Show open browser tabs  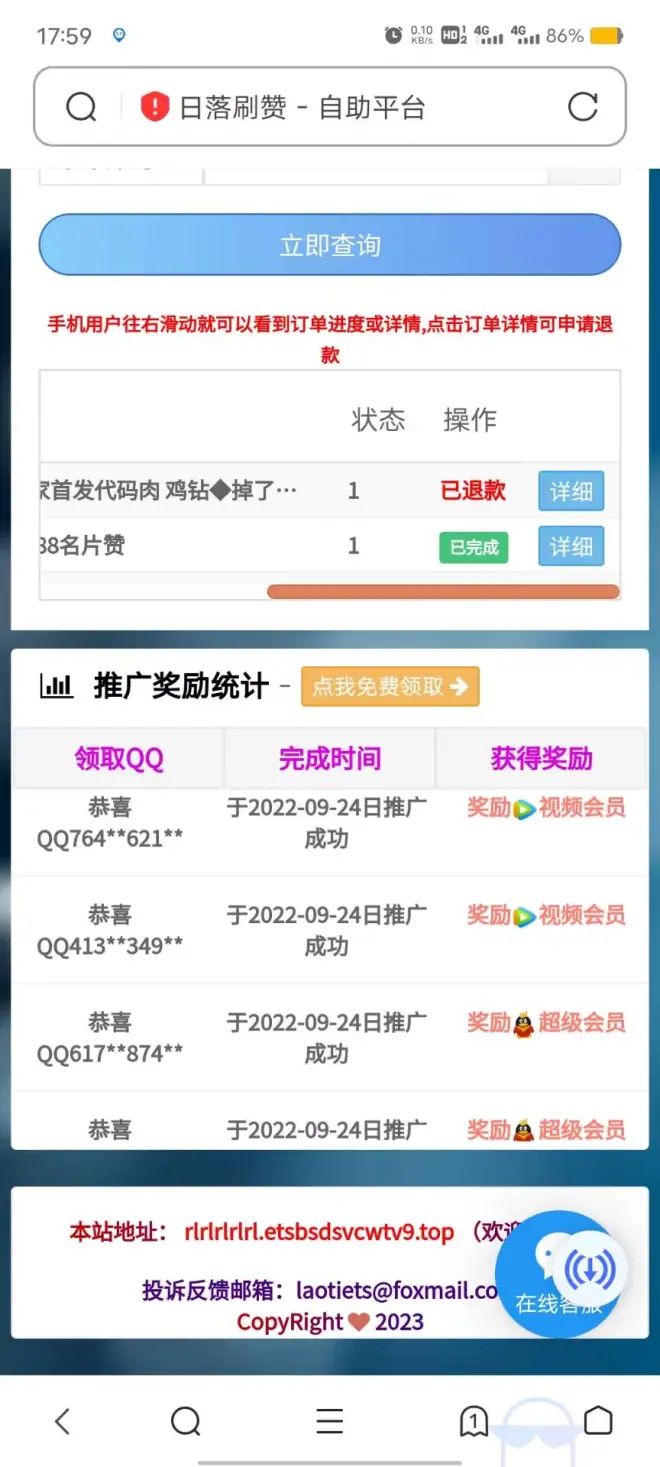click(473, 1420)
